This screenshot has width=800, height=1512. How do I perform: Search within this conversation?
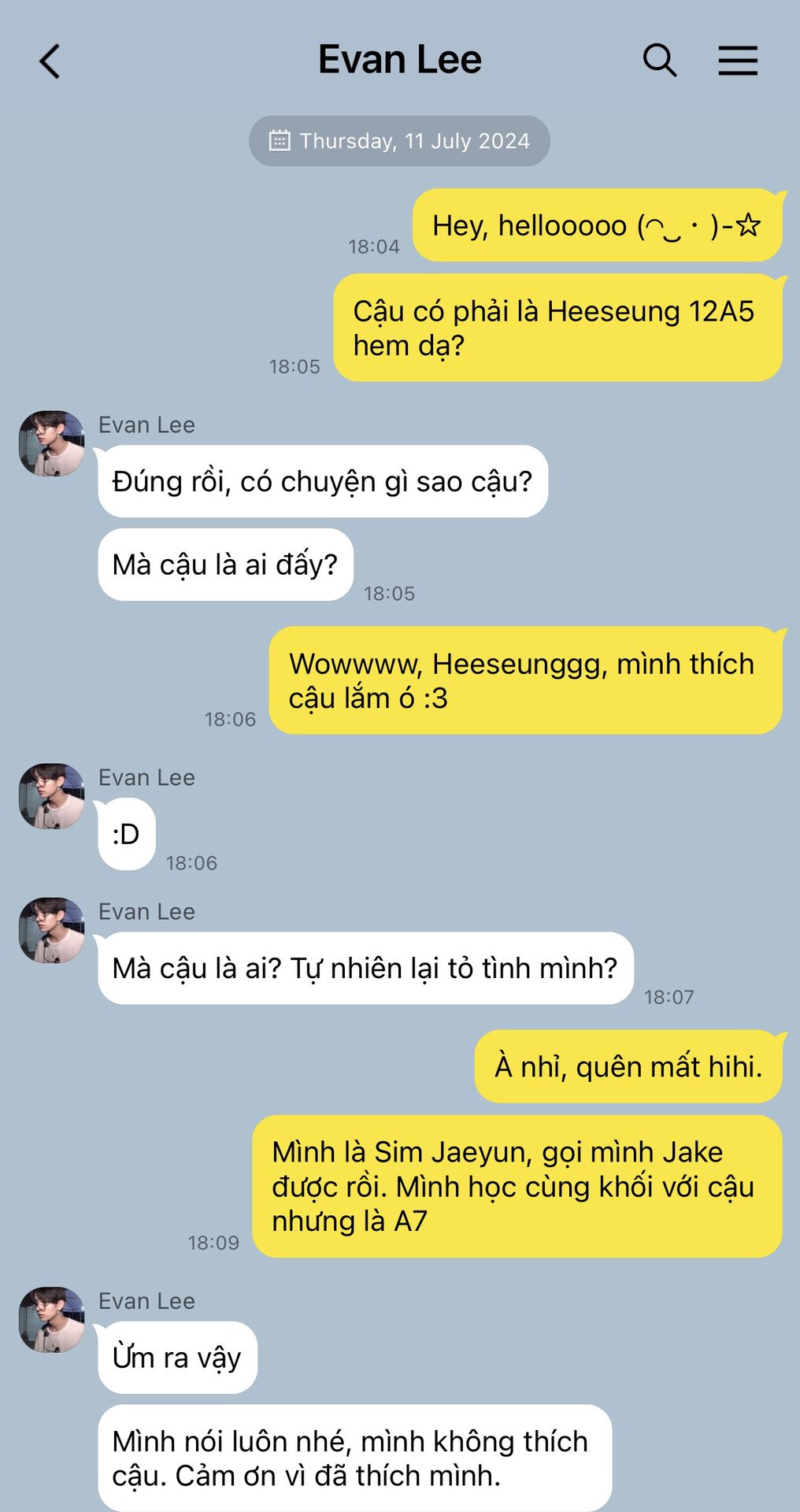(x=659, y=61)
